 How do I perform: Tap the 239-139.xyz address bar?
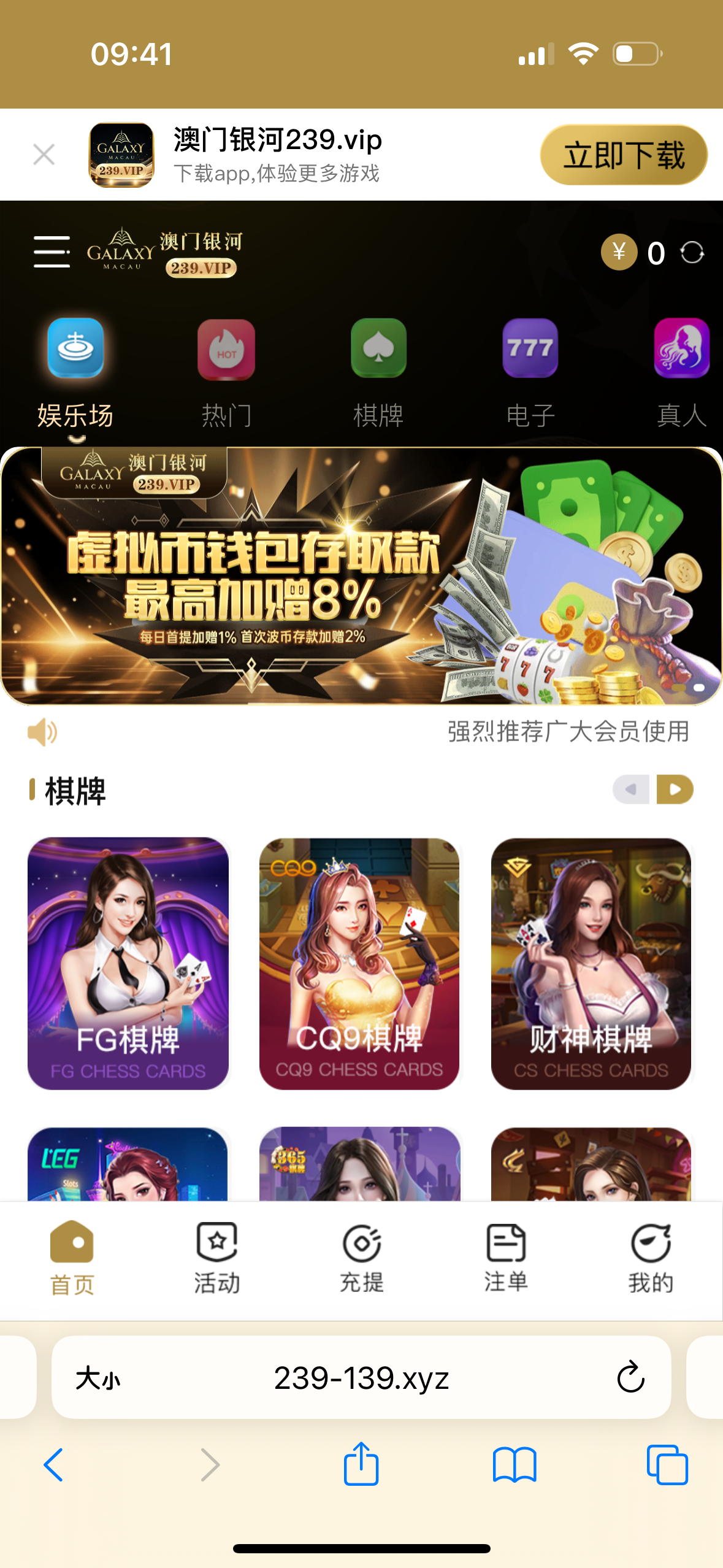tap(361, 1378)
